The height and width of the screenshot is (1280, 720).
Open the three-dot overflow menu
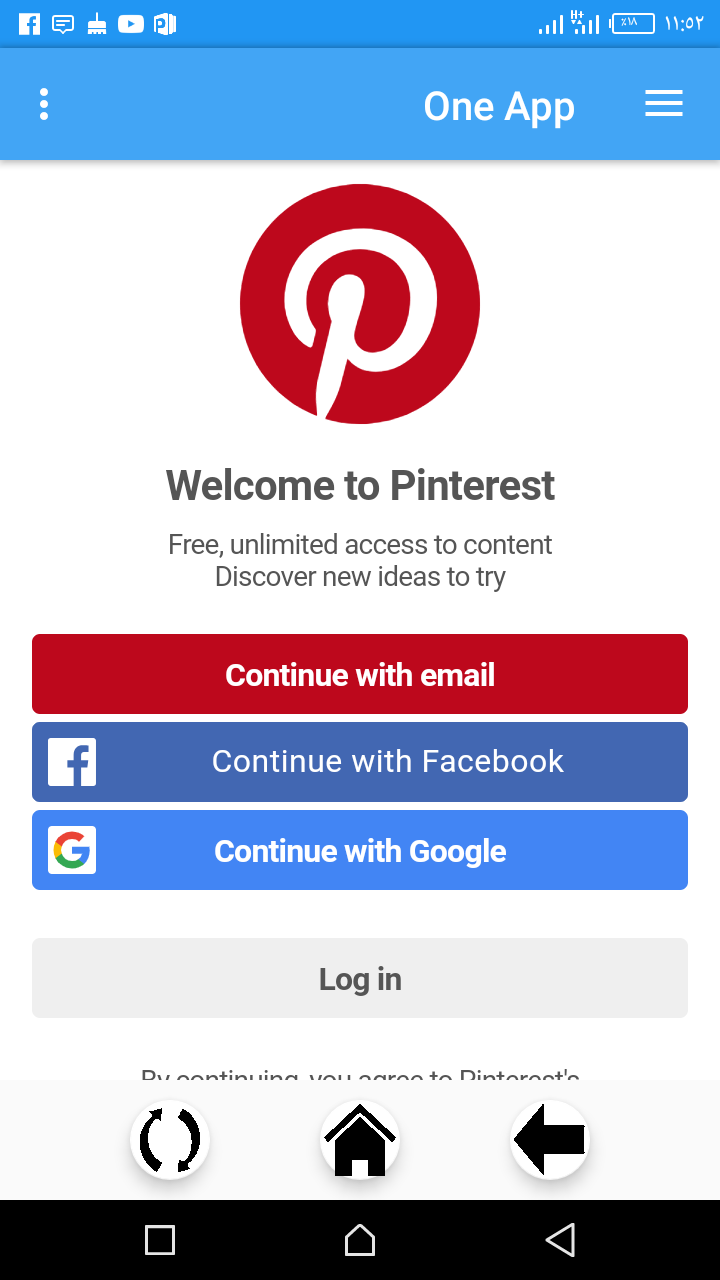tap(44, 104)
